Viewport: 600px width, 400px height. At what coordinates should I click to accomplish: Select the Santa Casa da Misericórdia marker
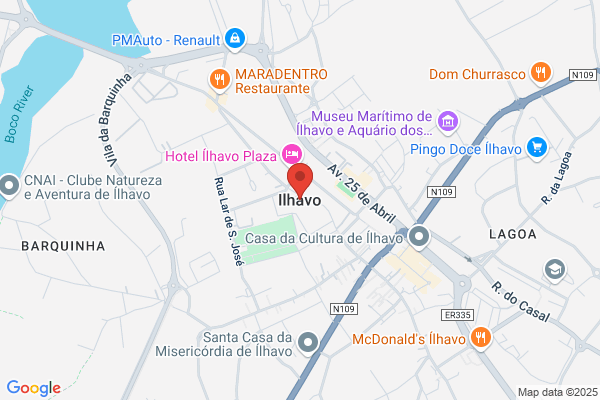point(308,343)
